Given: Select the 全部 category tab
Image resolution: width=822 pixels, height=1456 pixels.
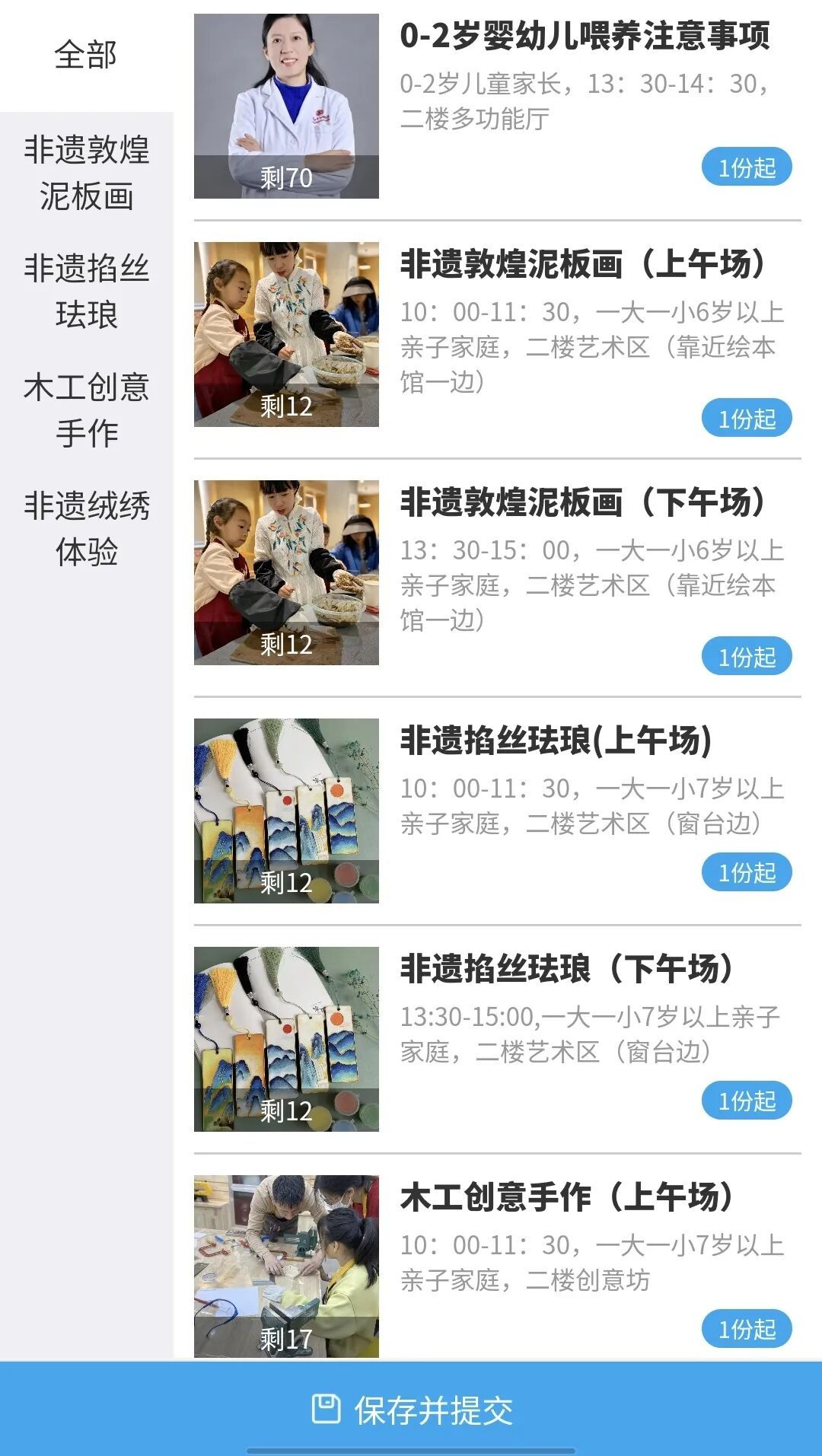Looking at the screenshot, I should 86,56.
